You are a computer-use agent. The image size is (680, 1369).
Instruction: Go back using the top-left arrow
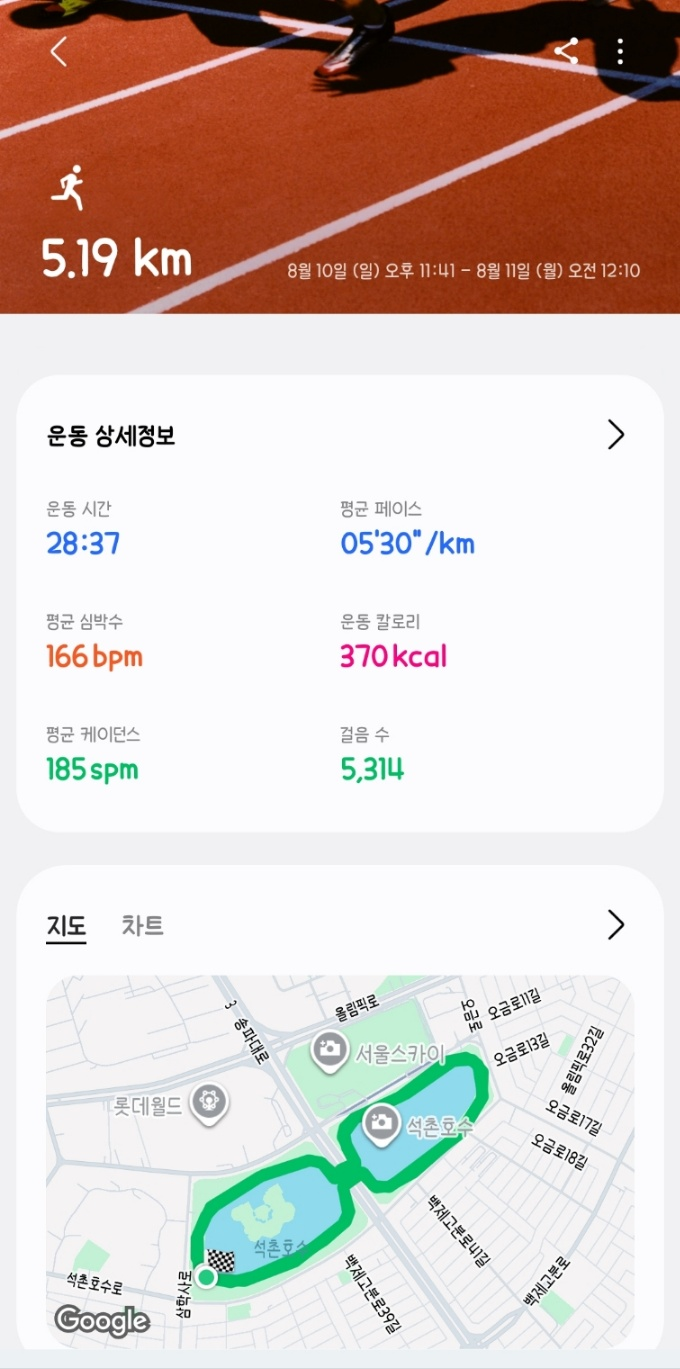click(x=59, y=52)
